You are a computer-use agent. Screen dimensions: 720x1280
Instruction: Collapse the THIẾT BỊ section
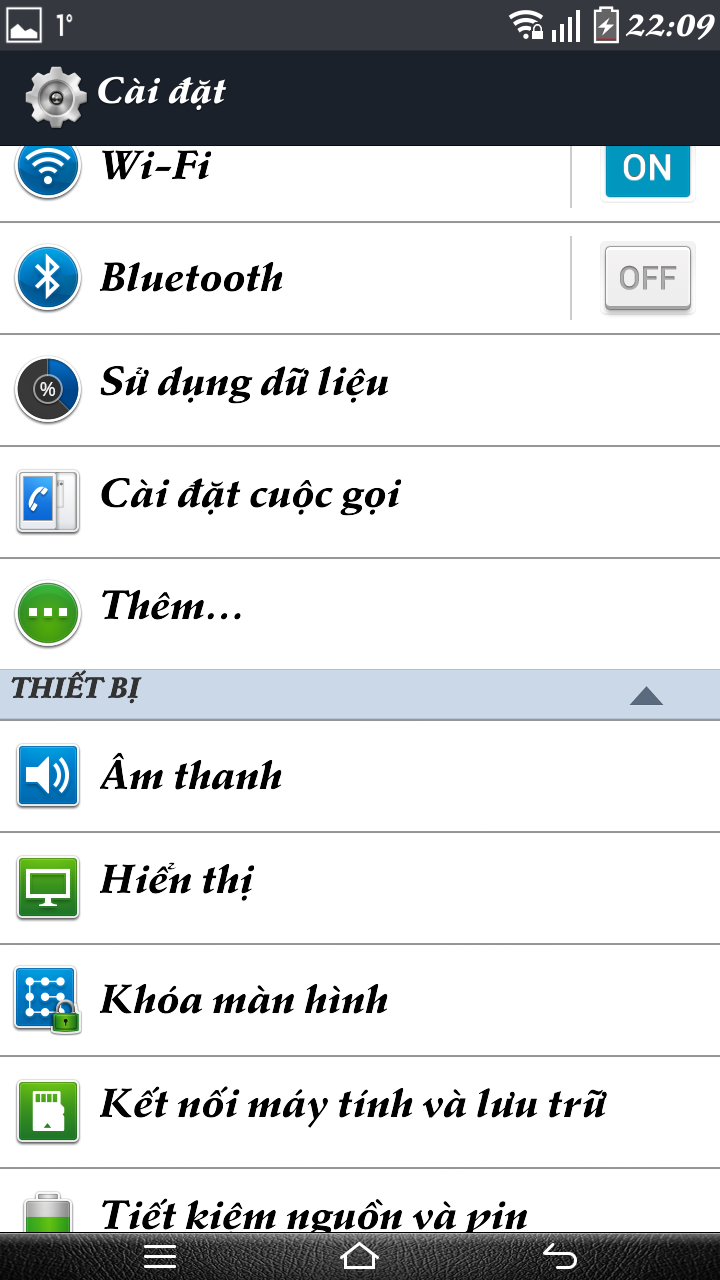tap(646, 696)
